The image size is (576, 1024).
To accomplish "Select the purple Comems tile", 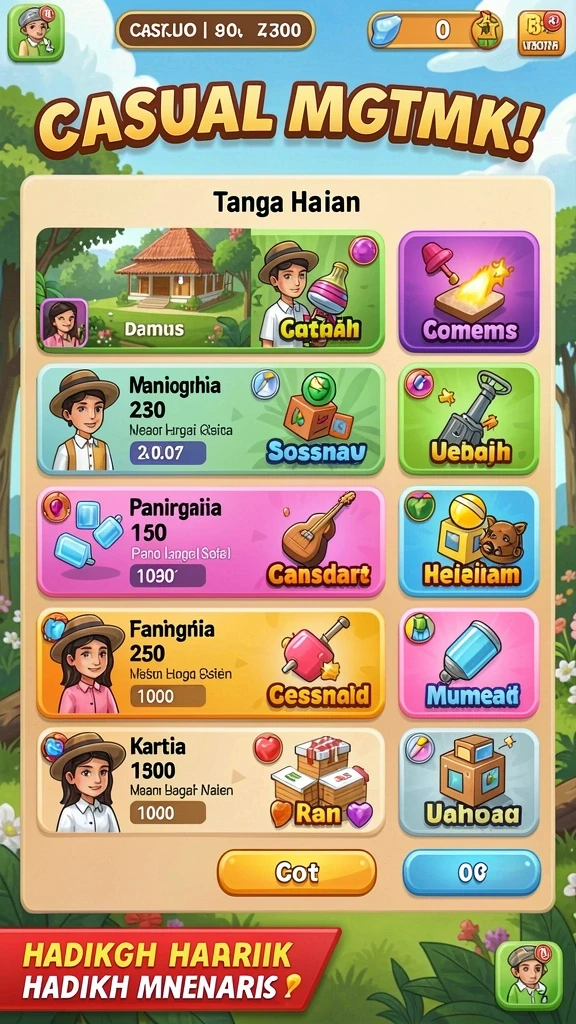I will click(x=469, y=291).
